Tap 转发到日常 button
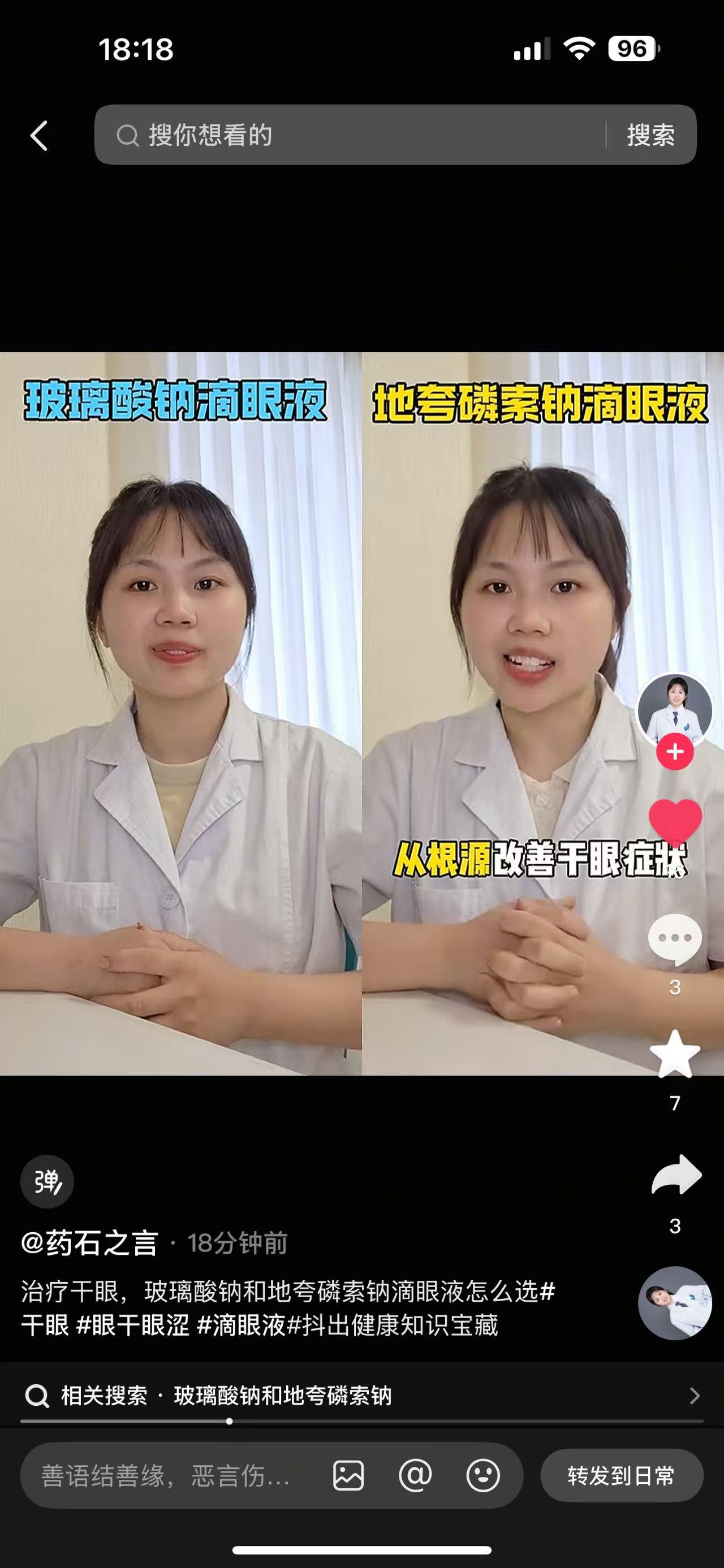The height and width of the screenshot is (1568, 724). coord(622,1475)
